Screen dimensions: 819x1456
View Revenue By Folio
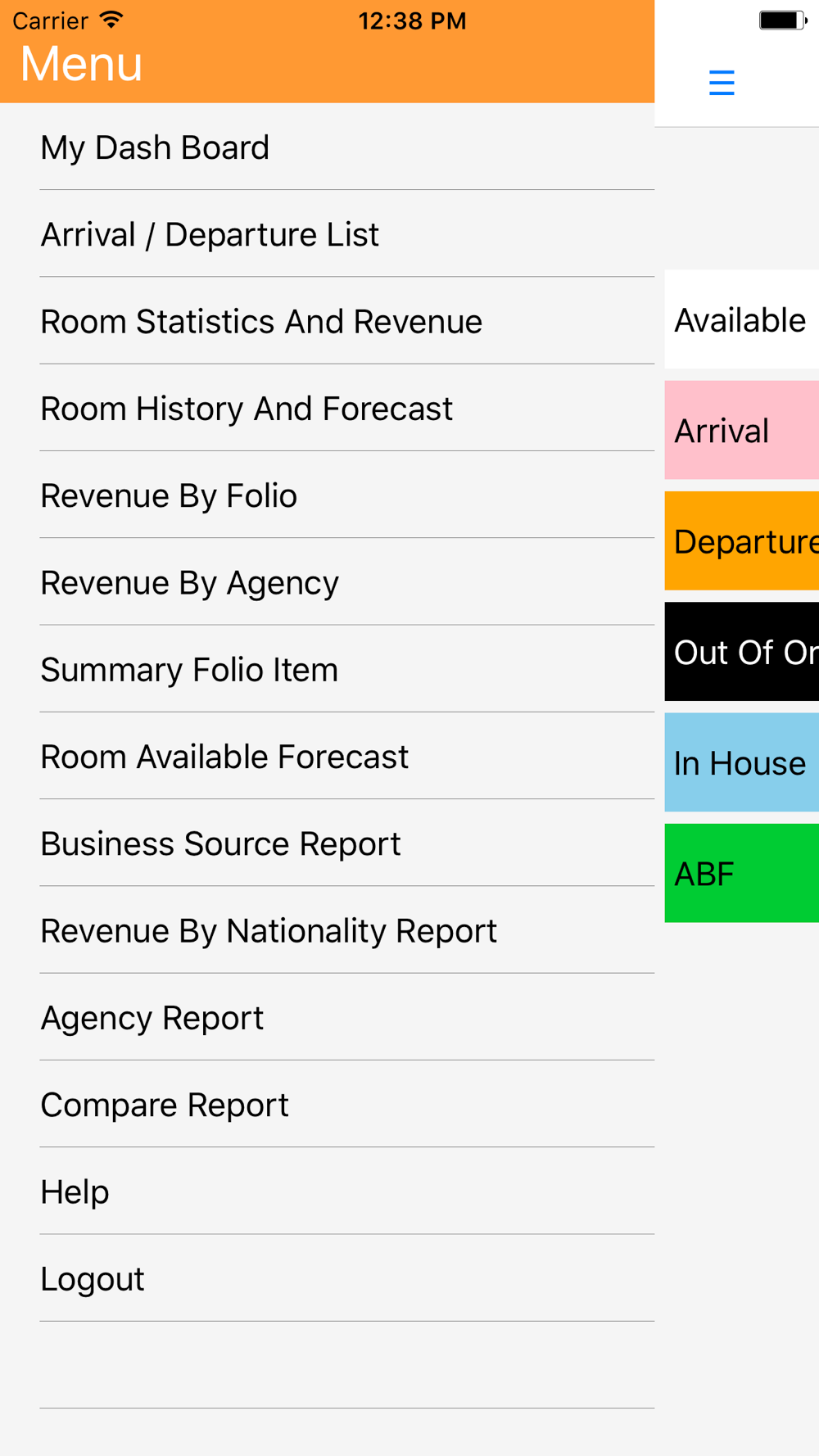tap(328, 495)
